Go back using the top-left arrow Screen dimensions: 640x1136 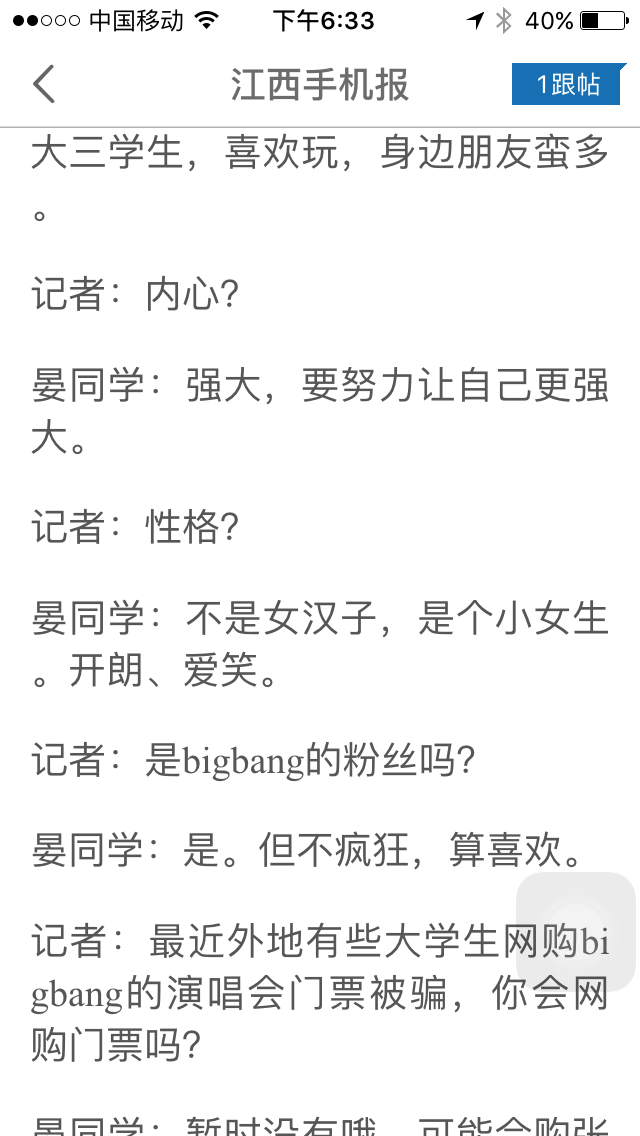point(44,85)
